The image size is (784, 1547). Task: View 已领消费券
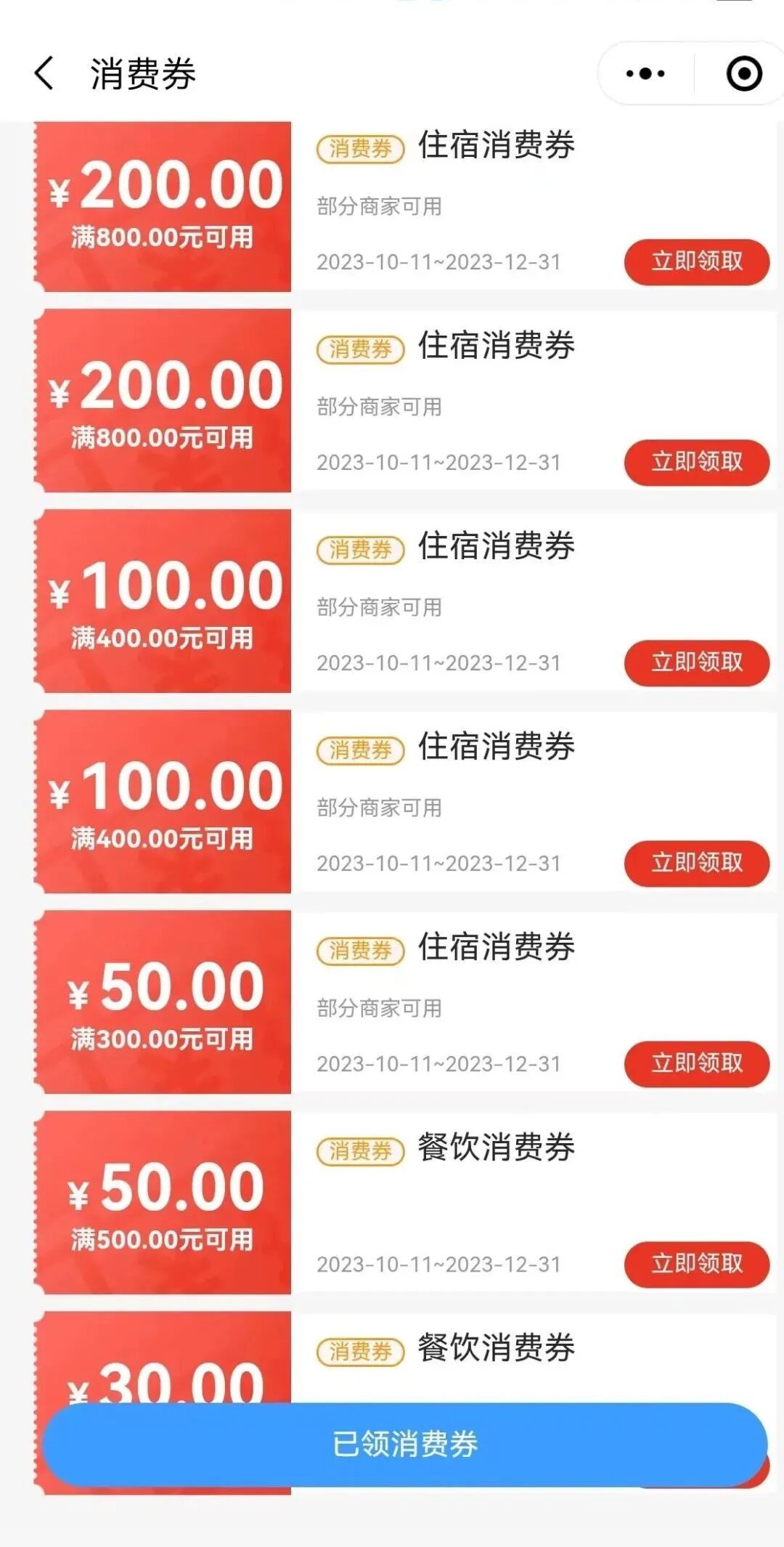coord(405,1444)
